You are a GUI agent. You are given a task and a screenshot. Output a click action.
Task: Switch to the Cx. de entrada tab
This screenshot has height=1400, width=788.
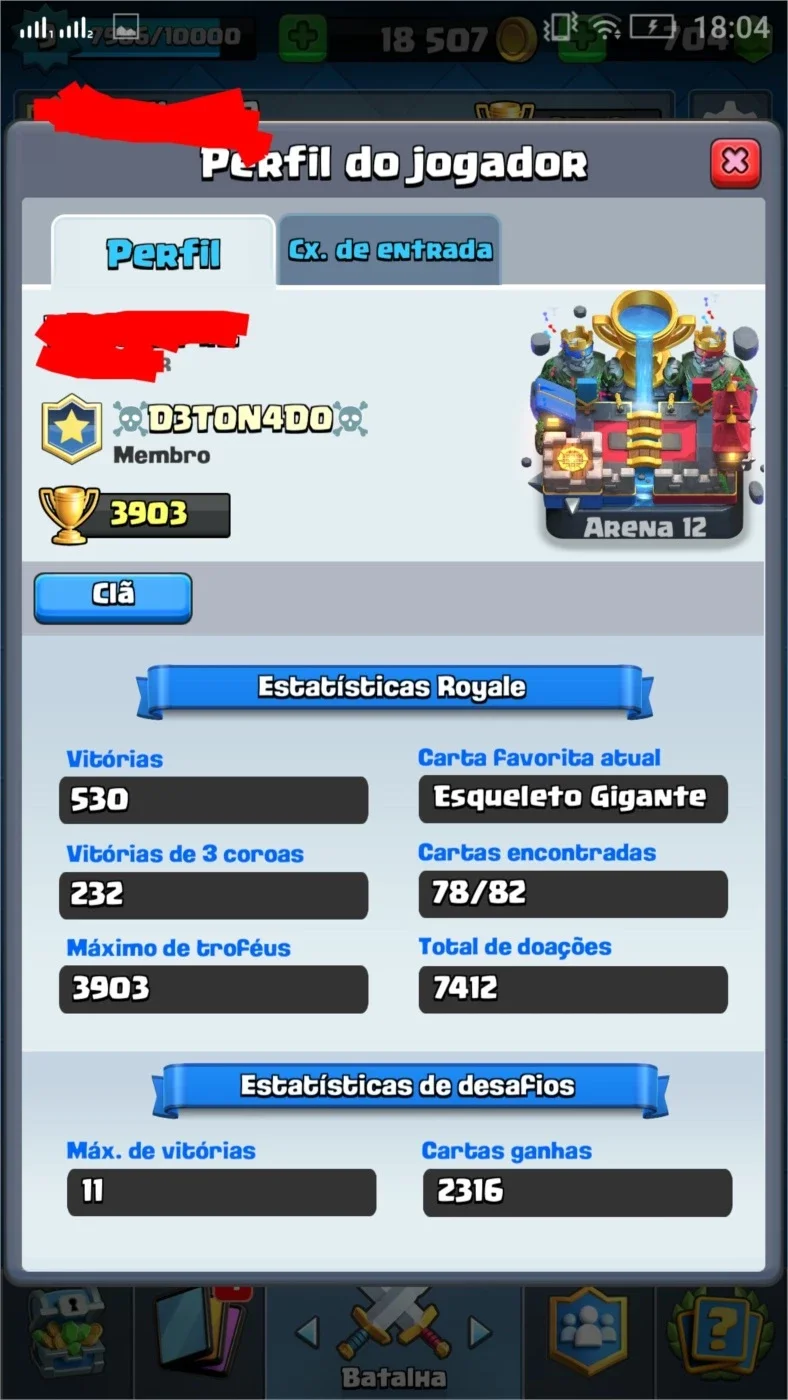(390, 250)
